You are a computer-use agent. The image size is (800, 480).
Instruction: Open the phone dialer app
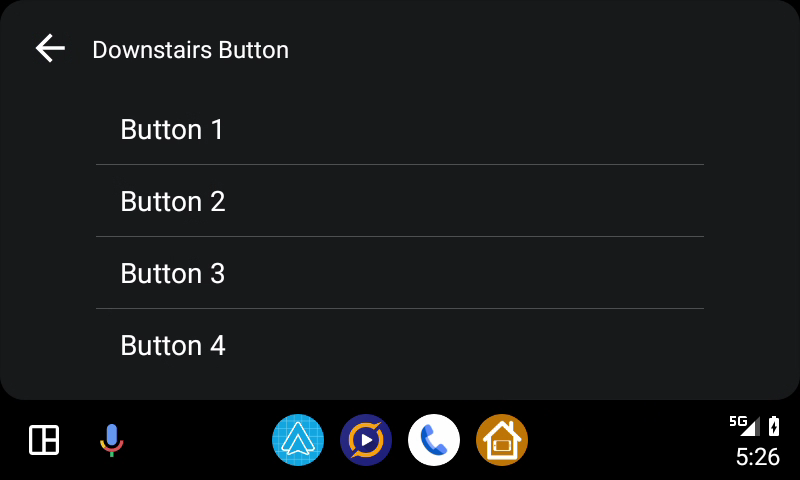434,440
